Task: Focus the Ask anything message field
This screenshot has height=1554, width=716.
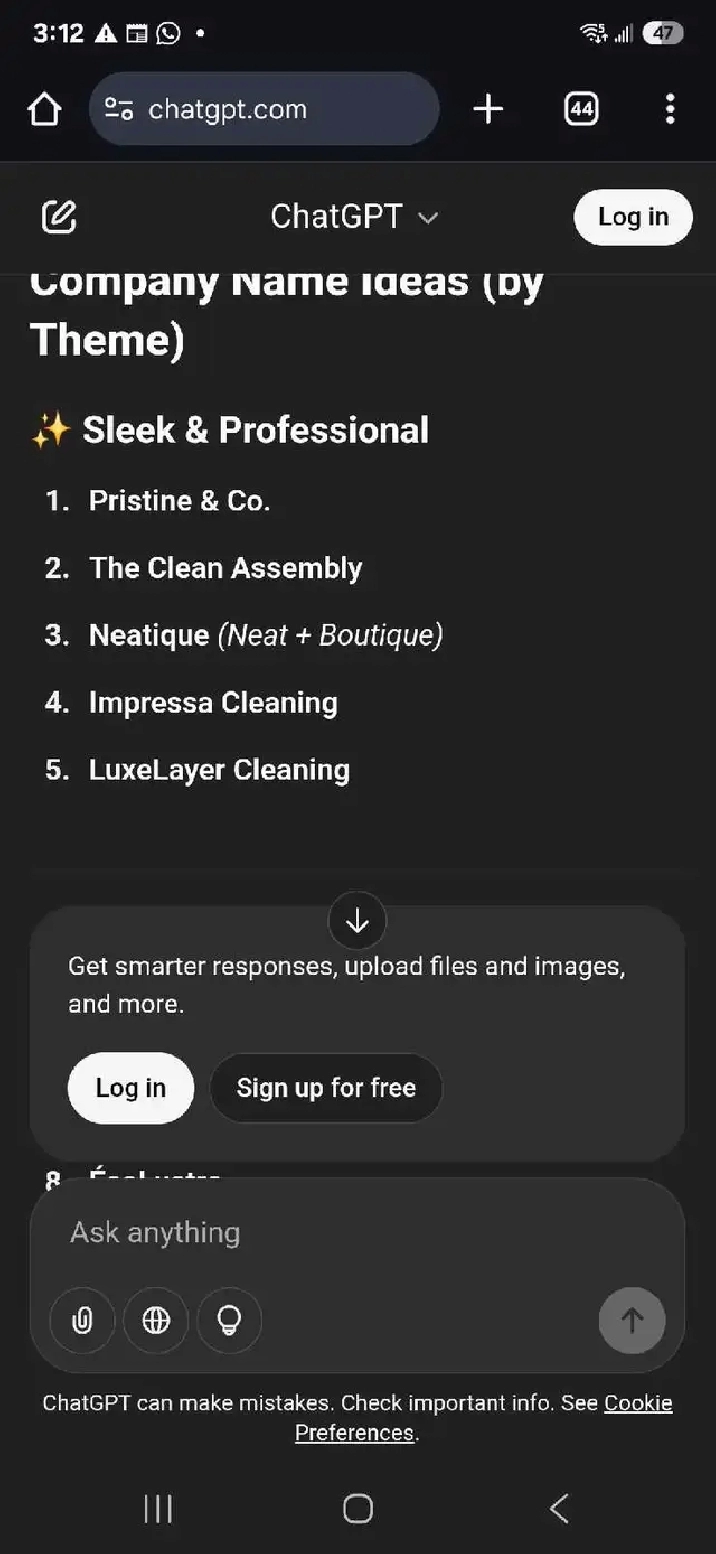Action: pos(357,1232)
